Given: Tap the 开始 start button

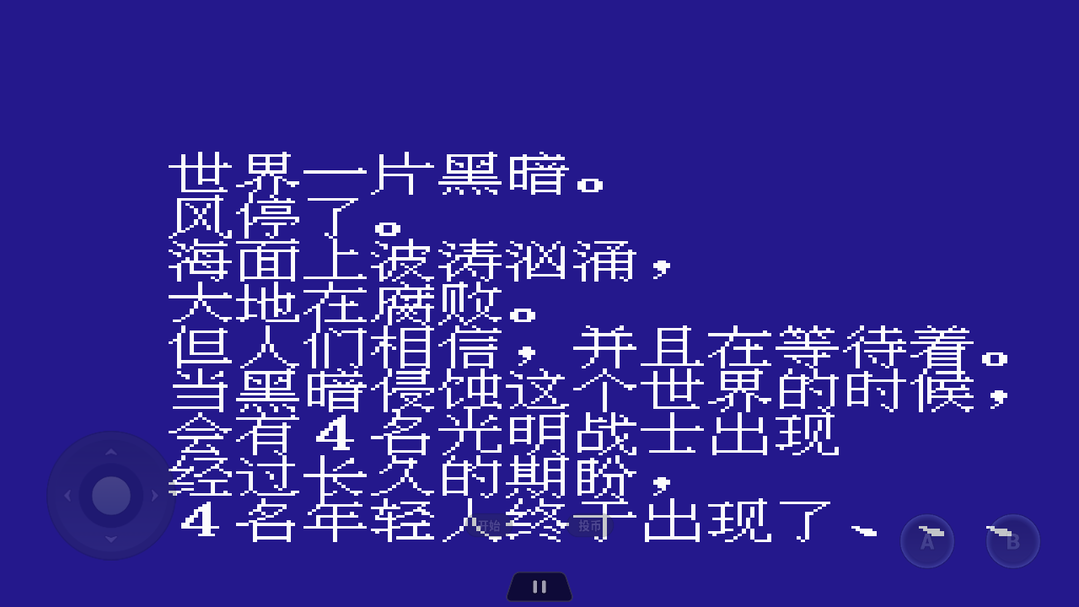Looking at the screenshot, I should tap(488, 526).
